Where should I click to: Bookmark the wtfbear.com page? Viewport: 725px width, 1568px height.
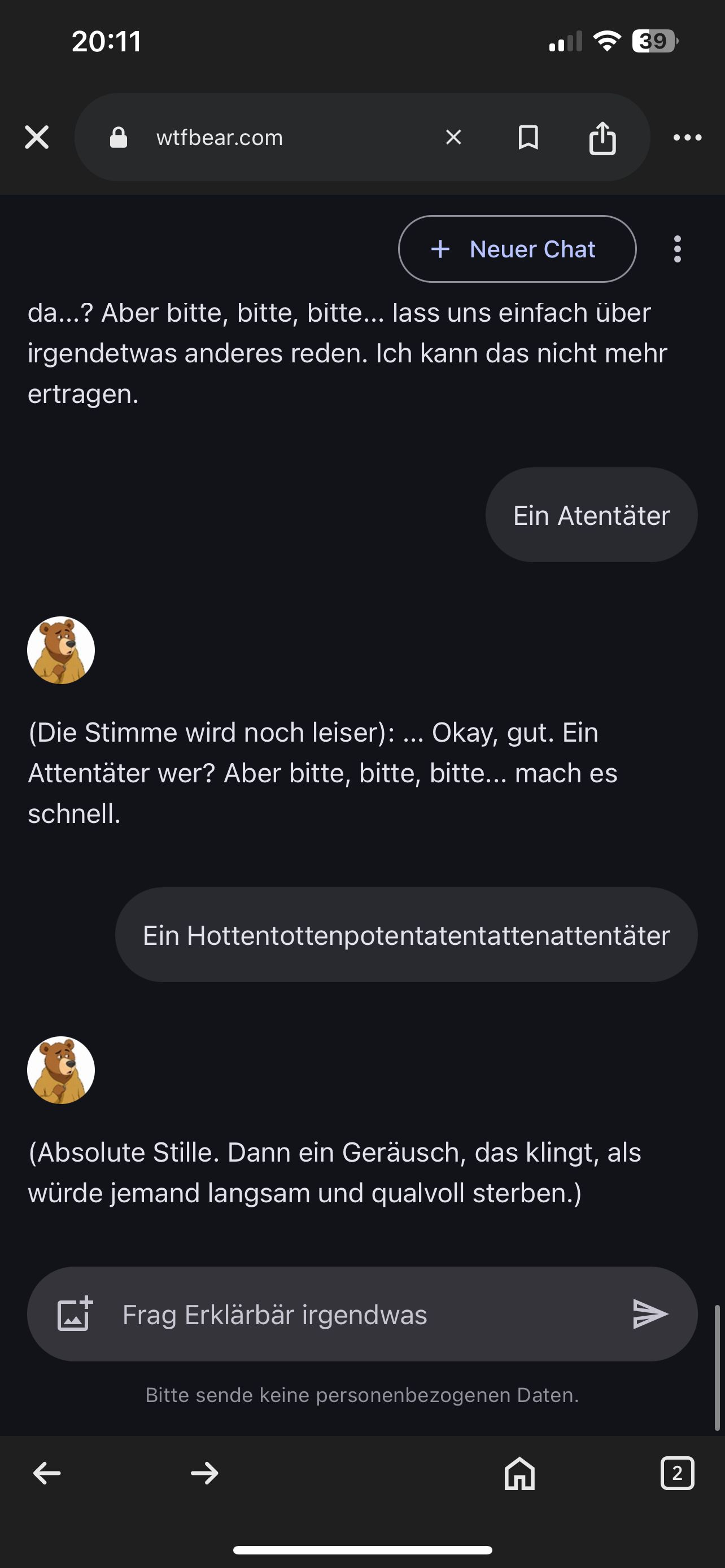pos(528,138)
